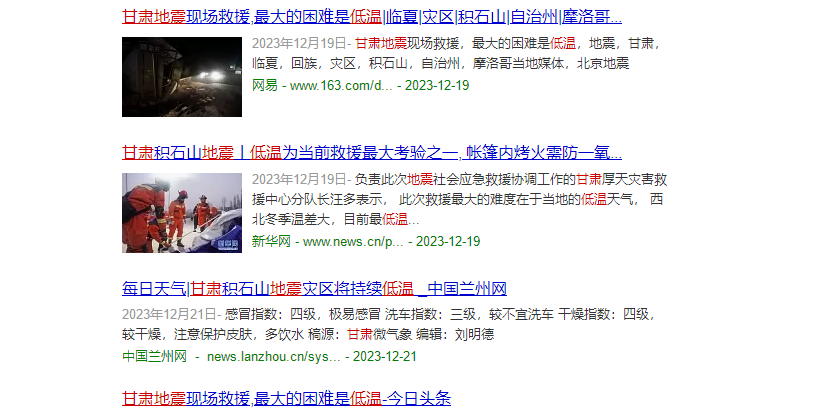Screen dimensions: 818x409
Task: Open the result 每日天气|甘肃积石山地震灾区将持续低温 _中国兰州网
Action: 314,289
